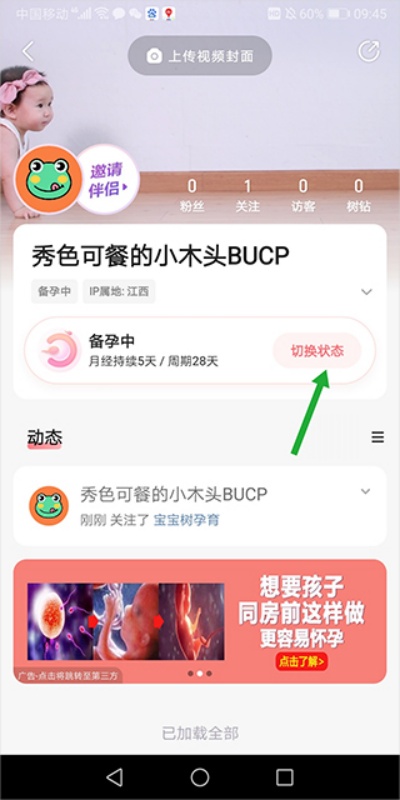400x800 pixels.
Task: View the 粉丝 followers count
Action: 192,195
